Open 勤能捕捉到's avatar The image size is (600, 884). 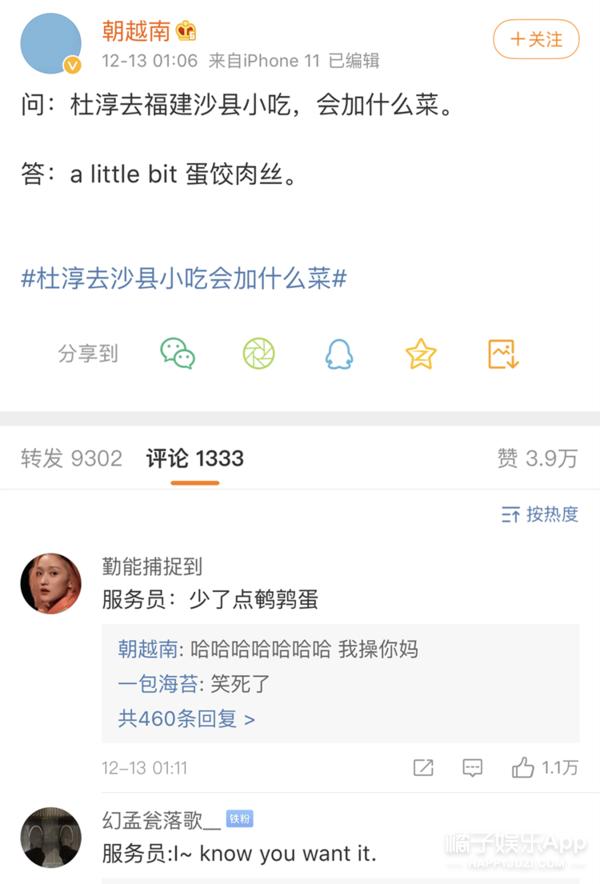click(51, 584)
